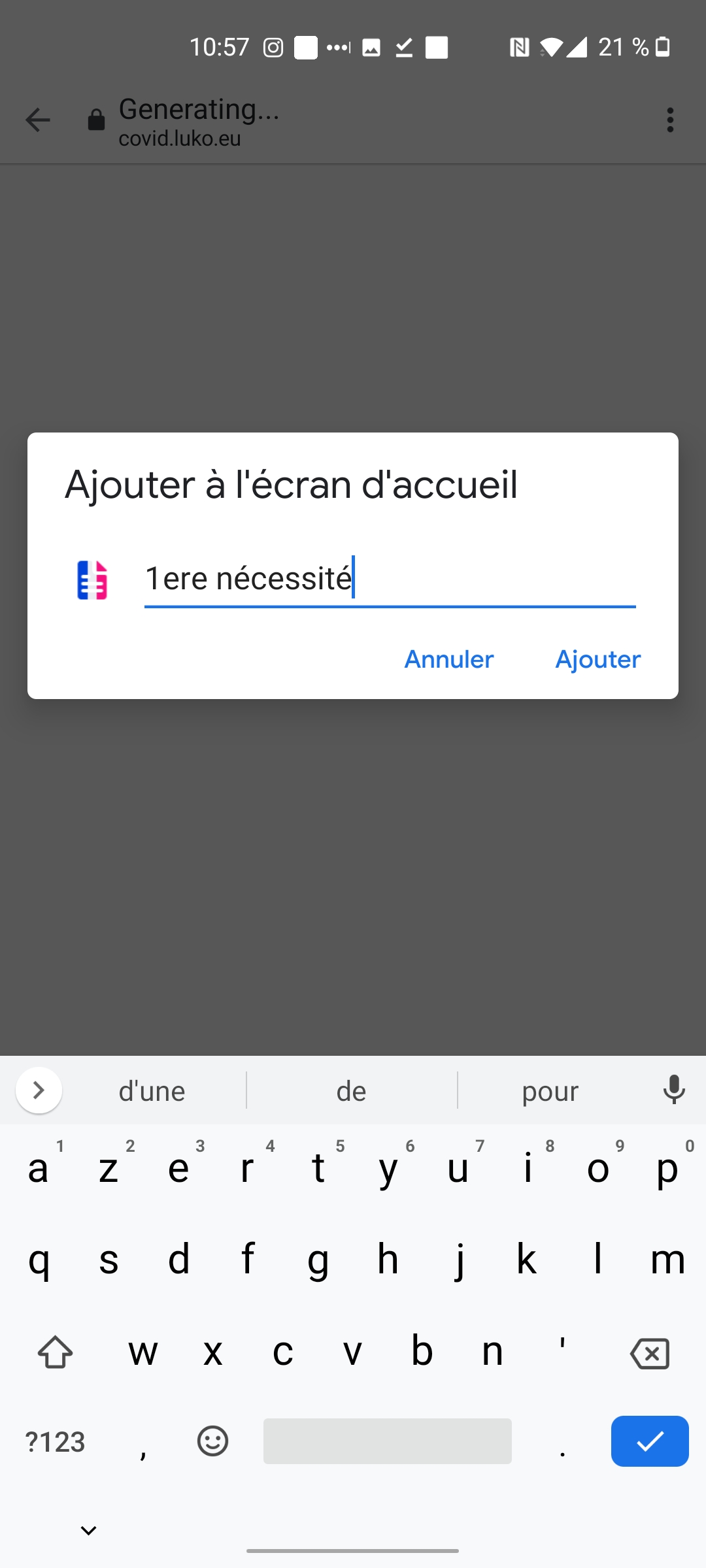Open the emoji keyboard
The height and width of the screenshot is (1568, 706).
[x=212, y=1441]
